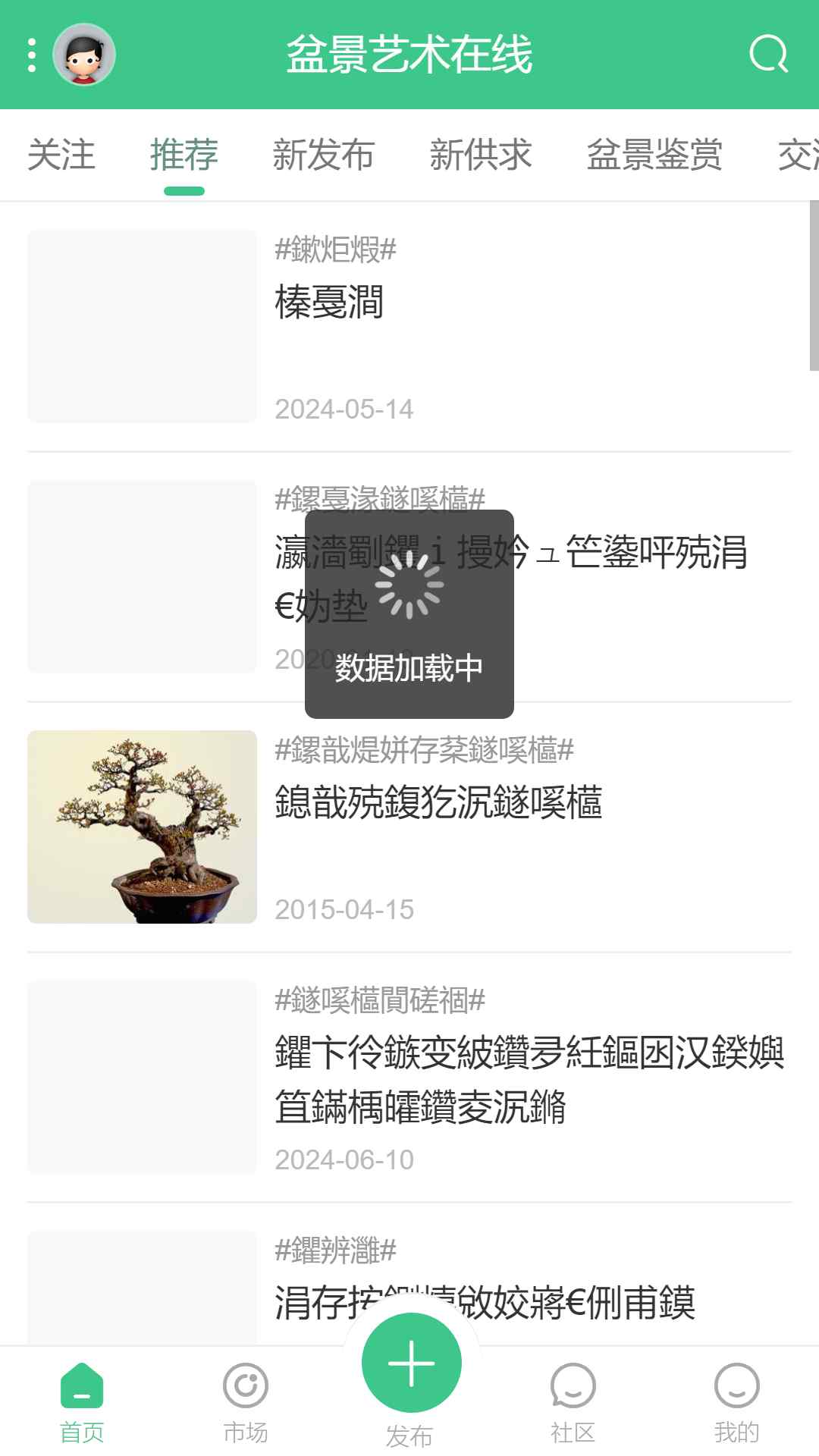Open the article dated 2024-06-10

click(x=409, y=1077)
